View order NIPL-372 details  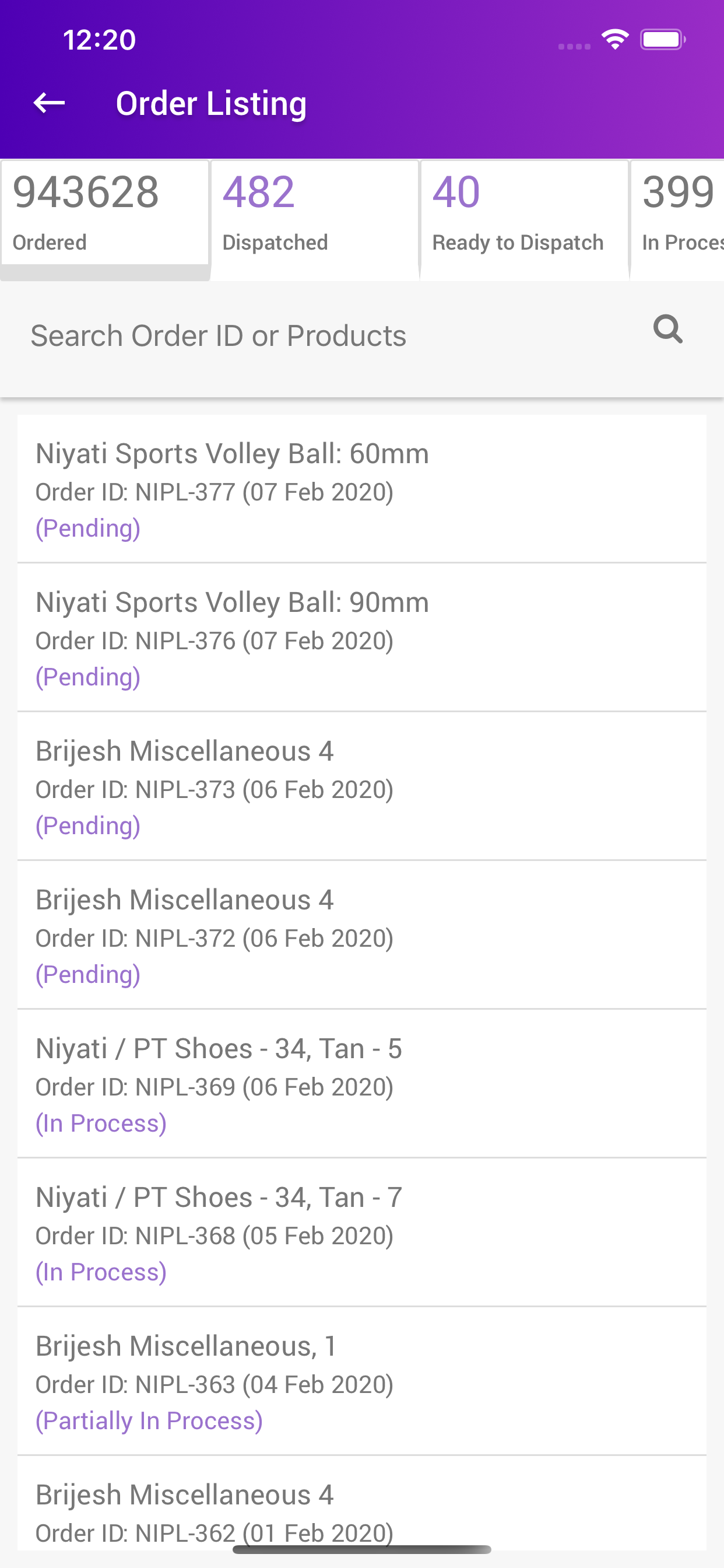(362, 936)
